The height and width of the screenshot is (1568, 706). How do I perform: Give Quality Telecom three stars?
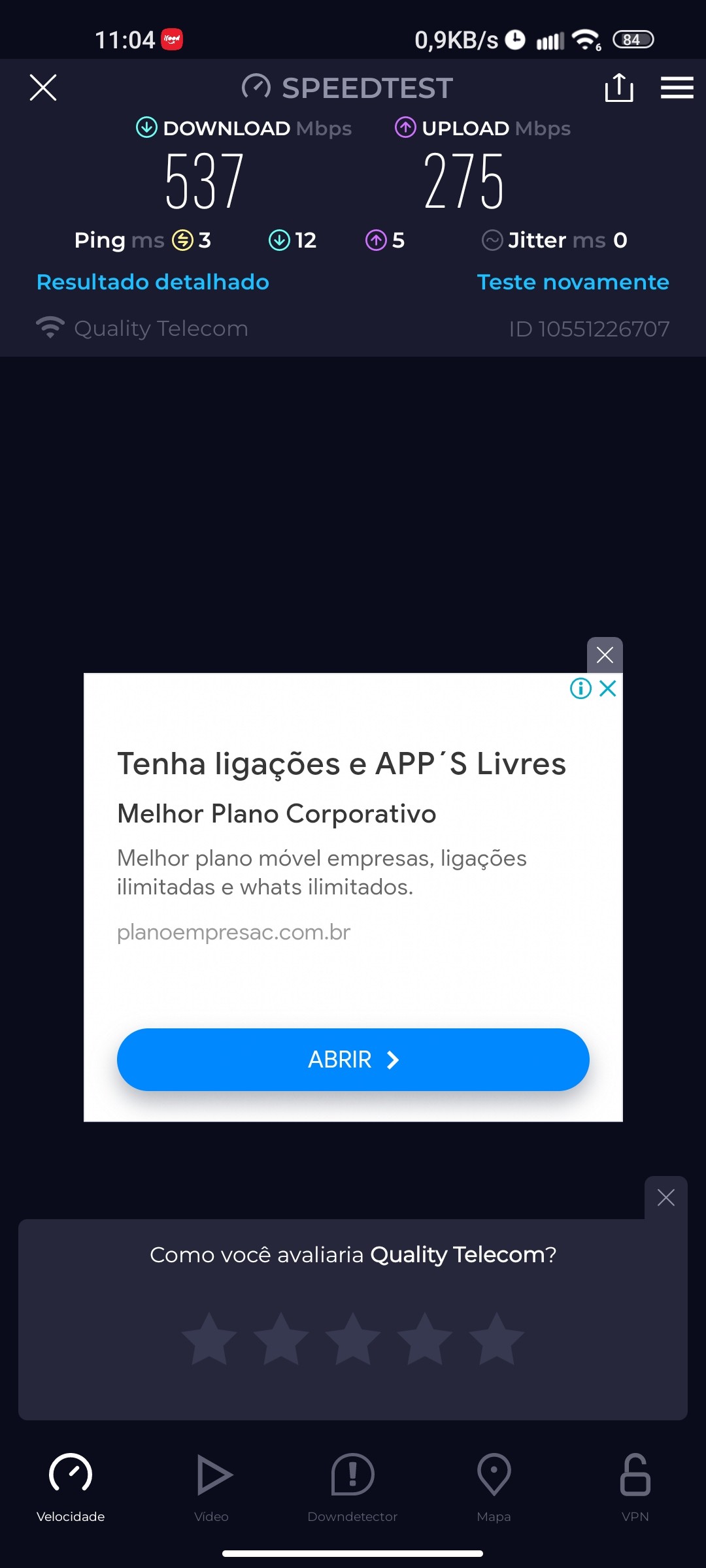tap(353, 1339)
